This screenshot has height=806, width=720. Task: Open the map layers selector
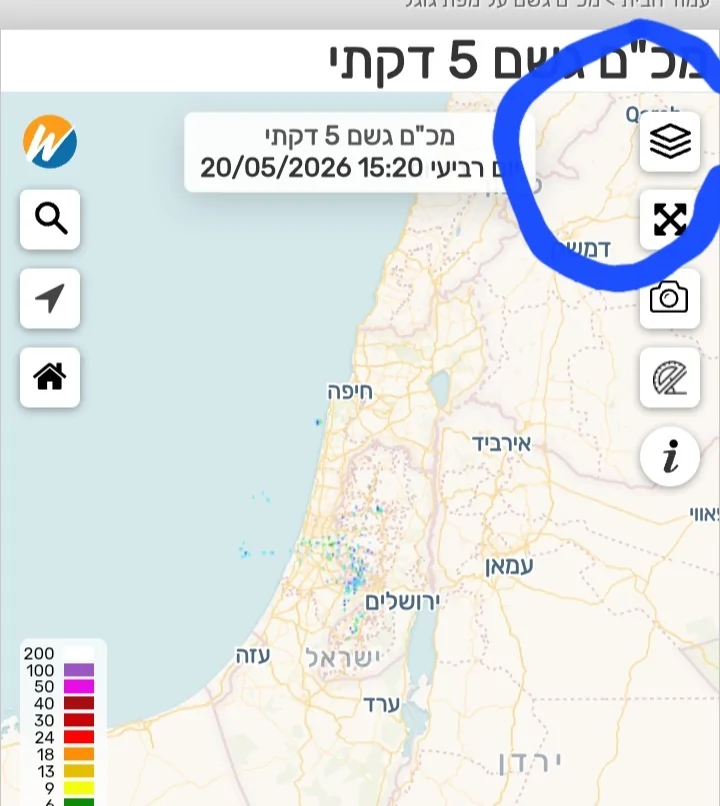670,141
